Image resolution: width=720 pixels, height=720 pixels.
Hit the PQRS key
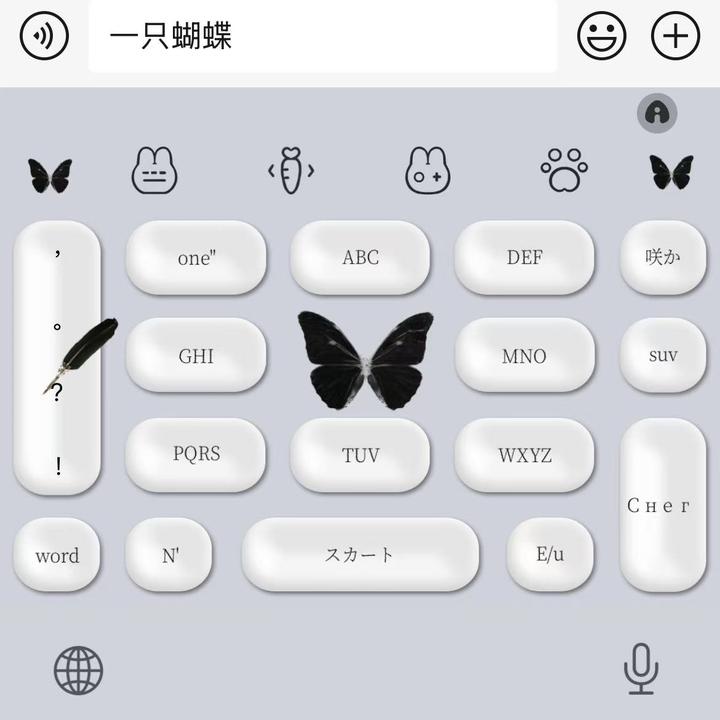[196, 454]
